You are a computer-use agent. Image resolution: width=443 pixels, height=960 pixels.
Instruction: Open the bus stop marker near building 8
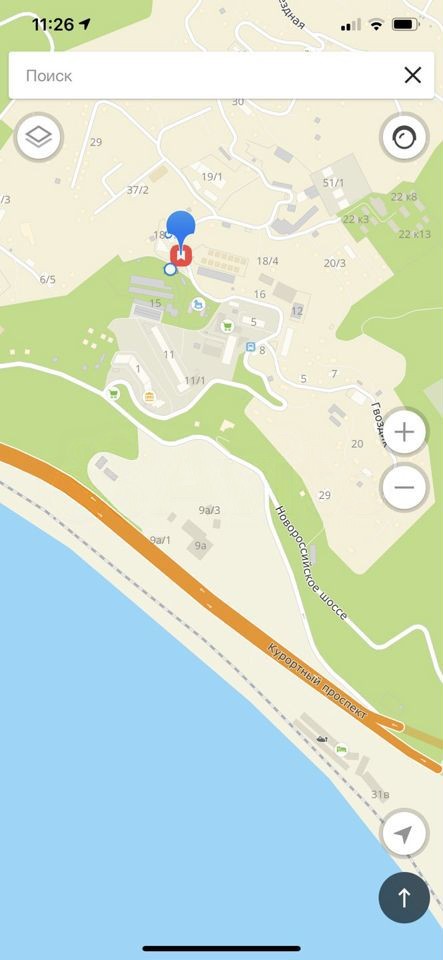[250, 347]
